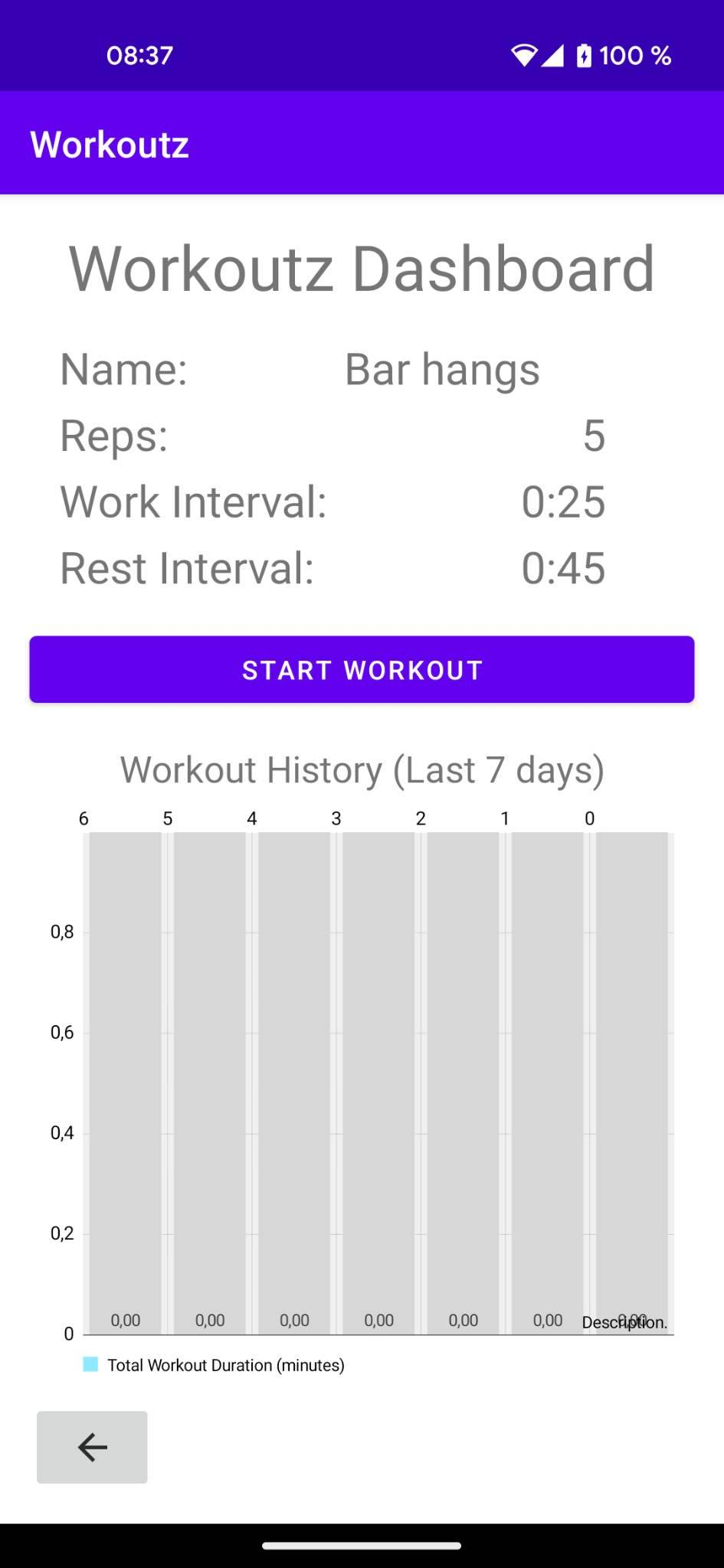
Task: Tap the Workoutz Dashboard heading
Action: 360,266
